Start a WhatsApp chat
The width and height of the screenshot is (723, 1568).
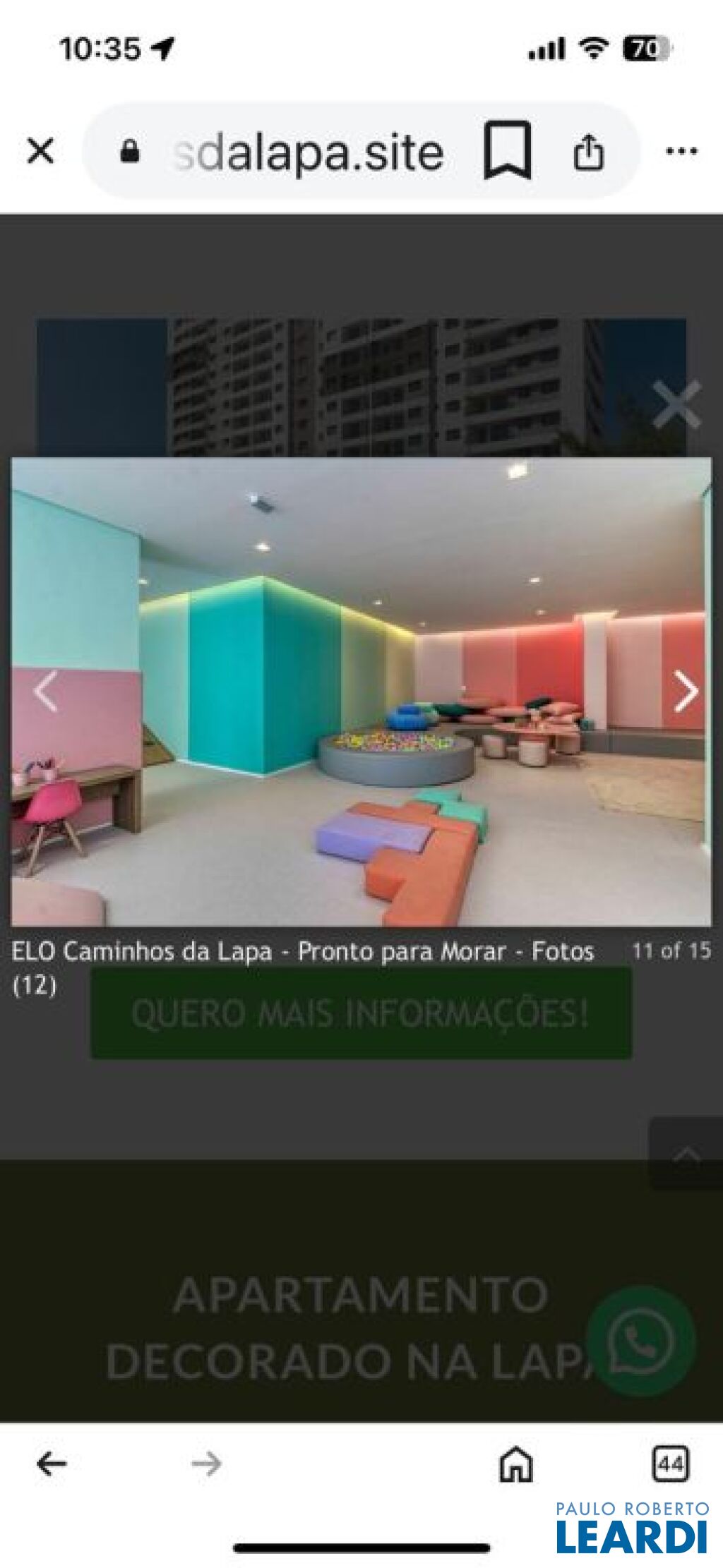(x=641, y=1341)
